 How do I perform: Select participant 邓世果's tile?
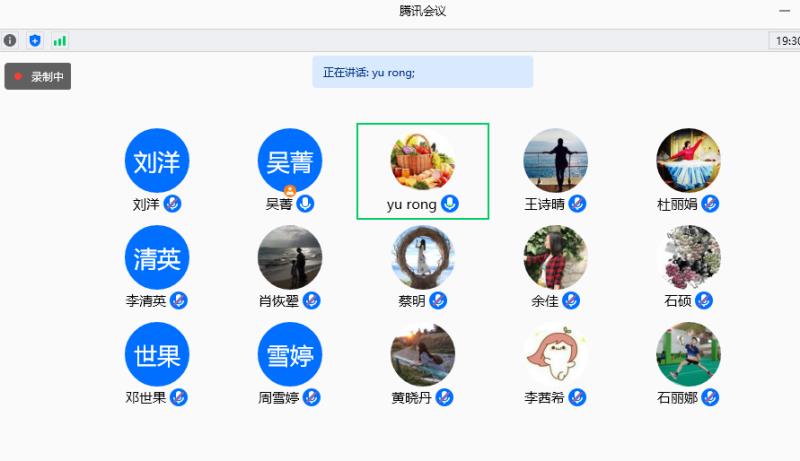(x=157, y=355)
